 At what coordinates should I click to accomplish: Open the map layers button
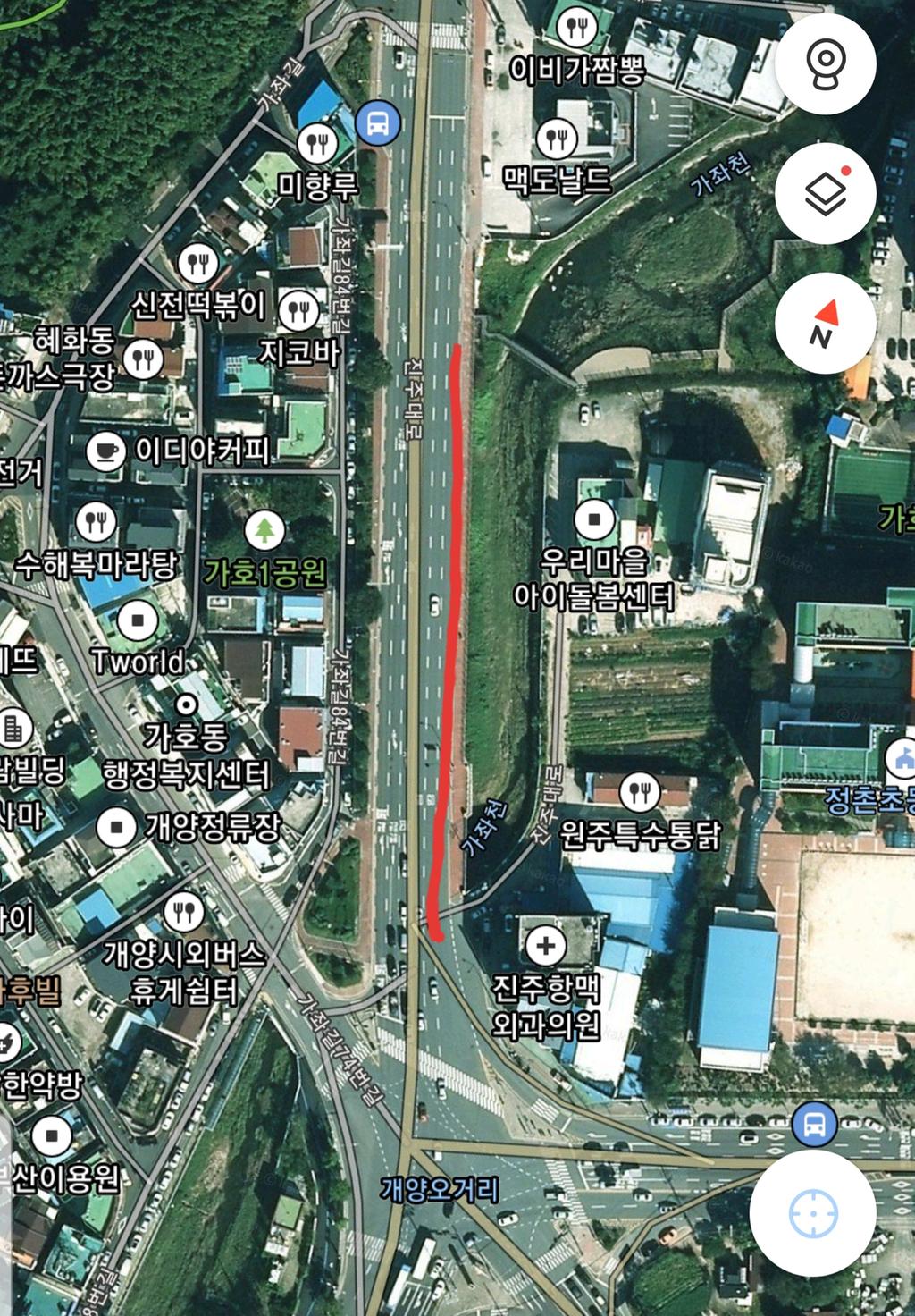826,193
